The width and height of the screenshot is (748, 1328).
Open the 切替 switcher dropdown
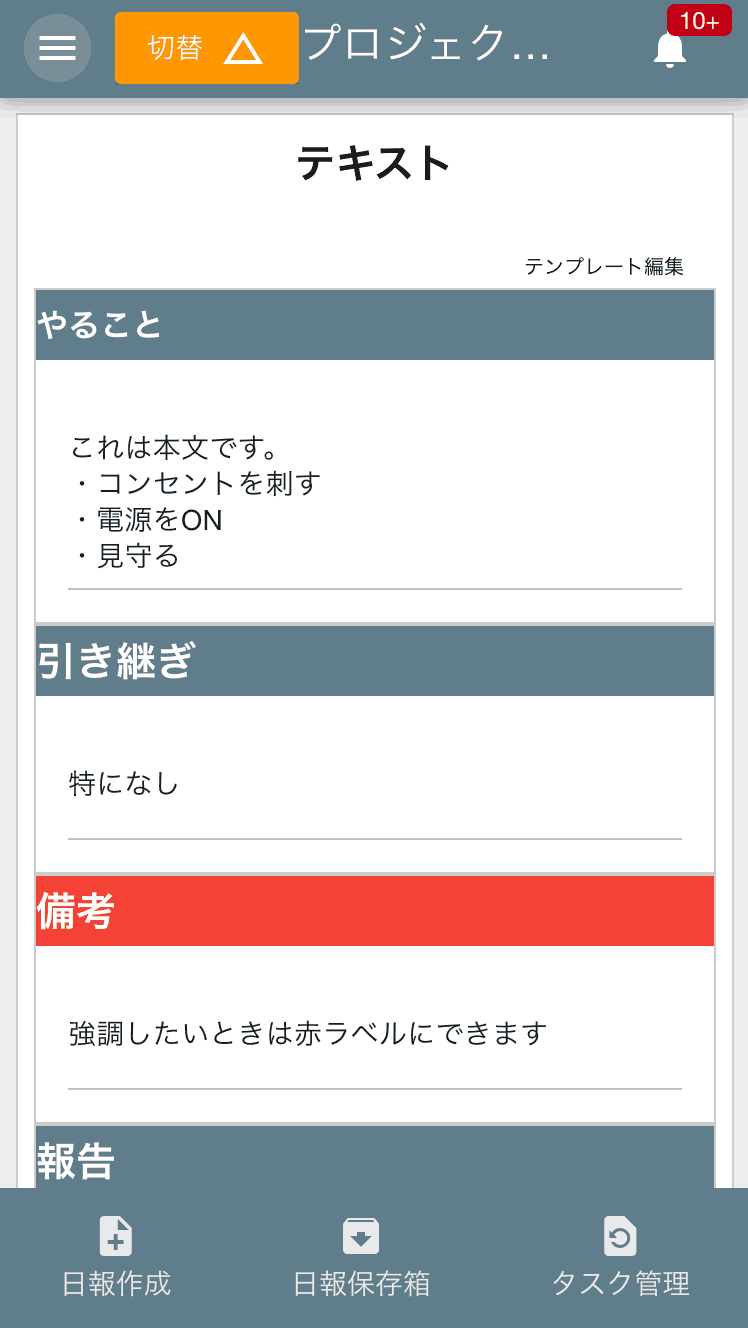[206, 46]
